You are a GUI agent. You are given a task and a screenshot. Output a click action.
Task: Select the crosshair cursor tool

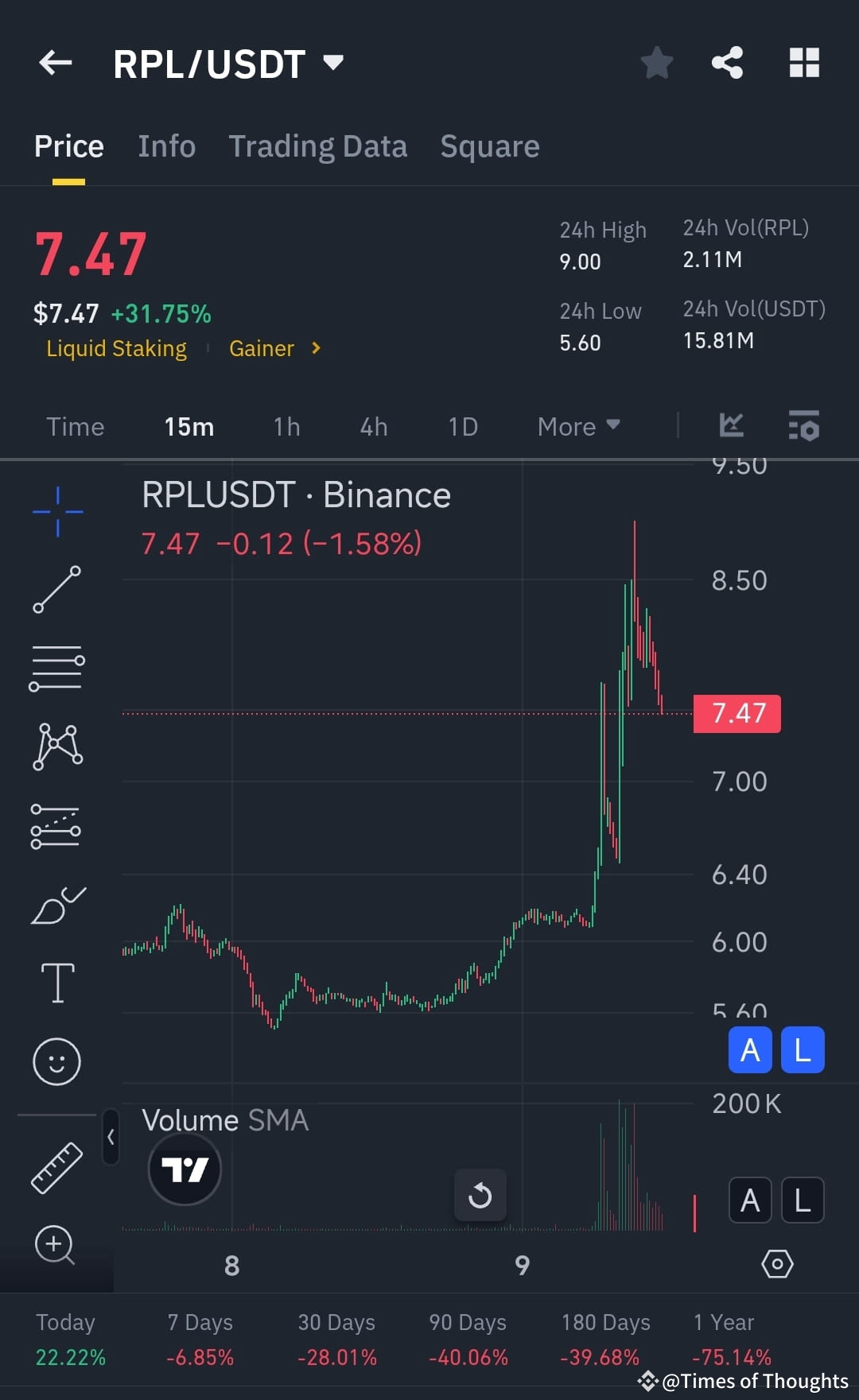click(58, 511)
